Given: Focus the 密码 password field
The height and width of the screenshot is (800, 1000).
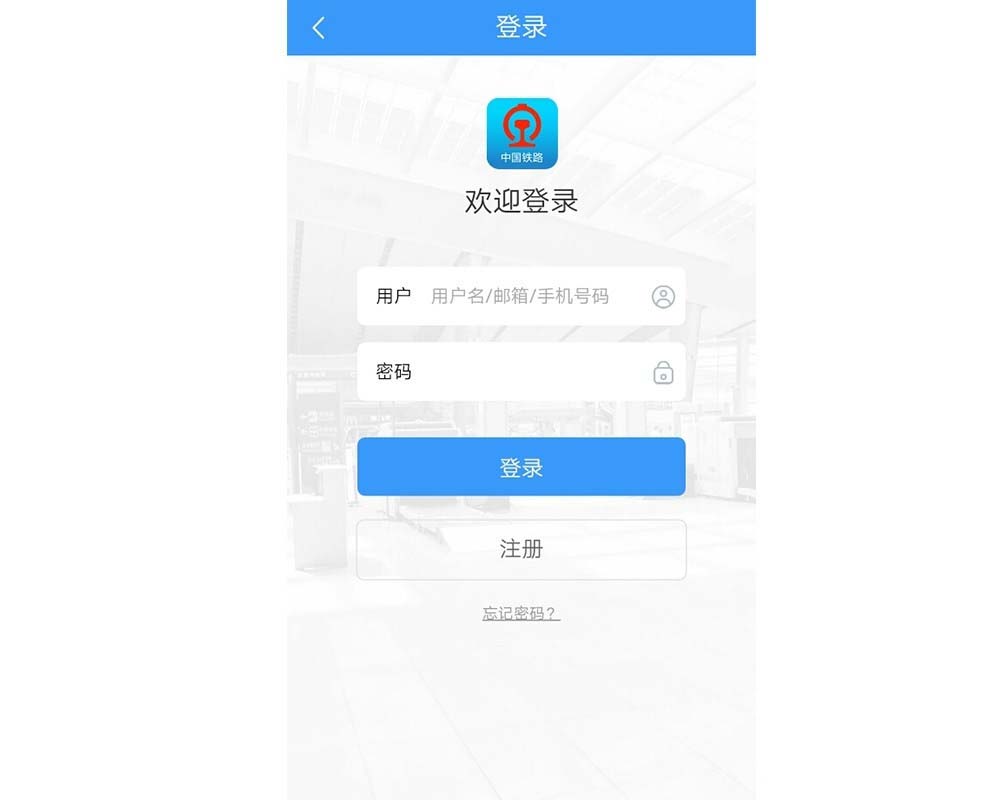Looking at the screenshot, I should [530, 372].
